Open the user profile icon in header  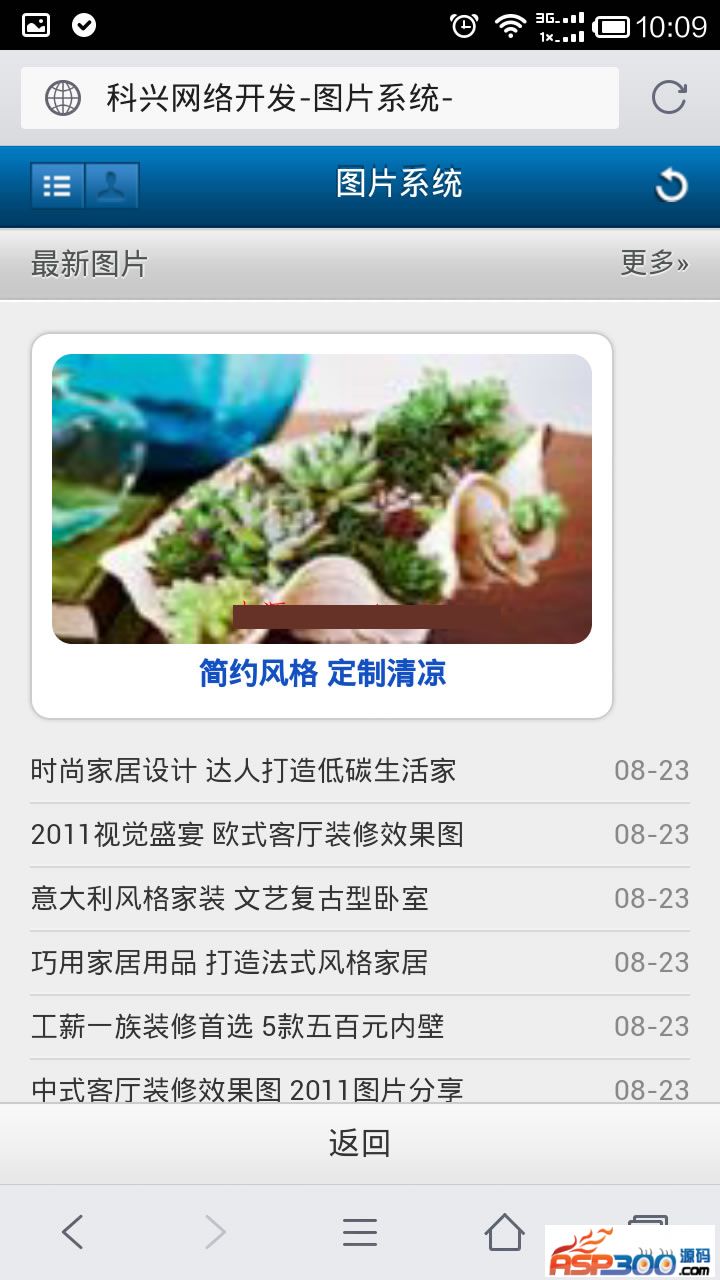tap(112, 186)
